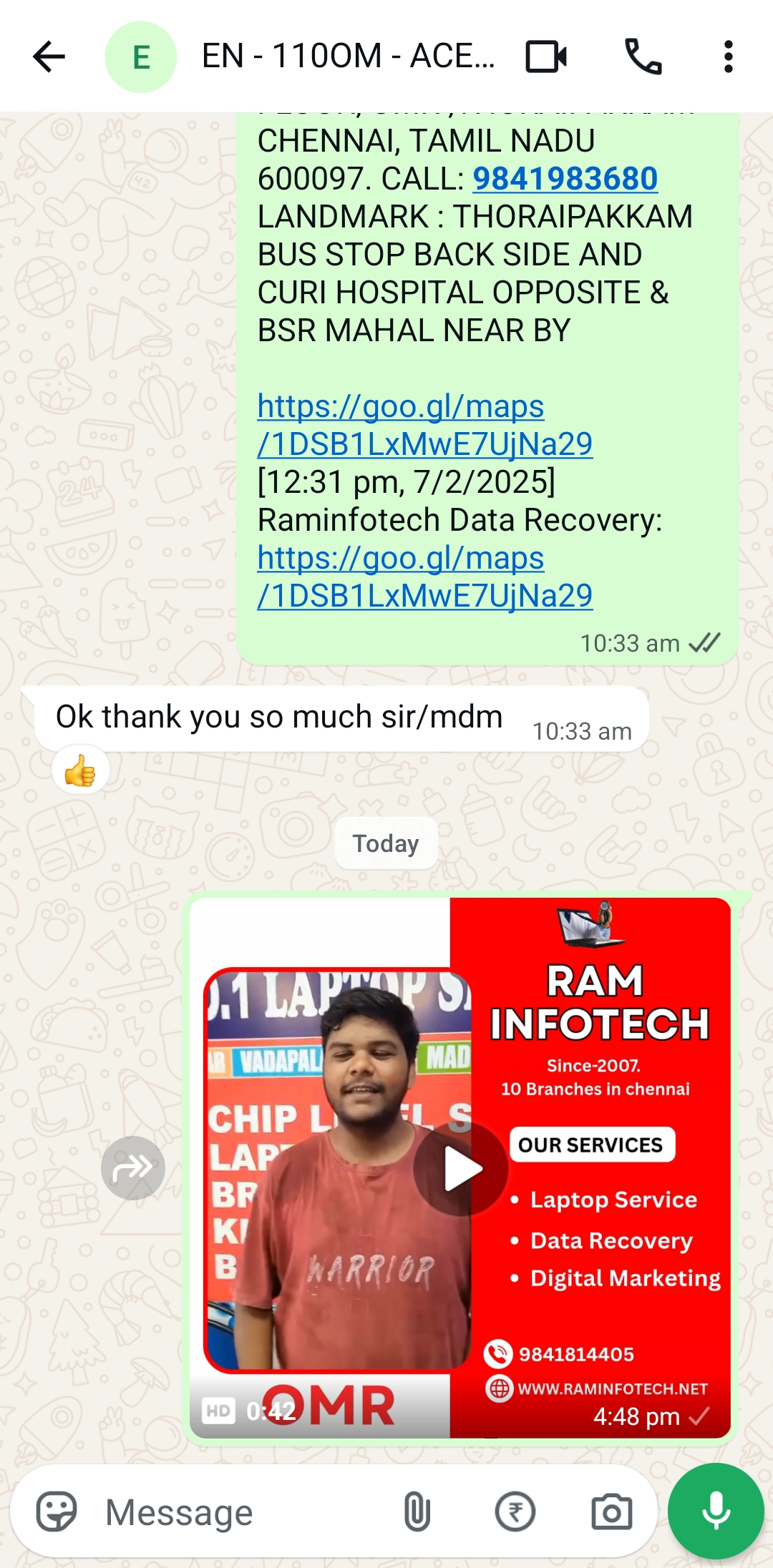Open the Raminfotech Data Recovery maps link
Viewport: 773px width, 1568px height.
click(x=424, y=577)
